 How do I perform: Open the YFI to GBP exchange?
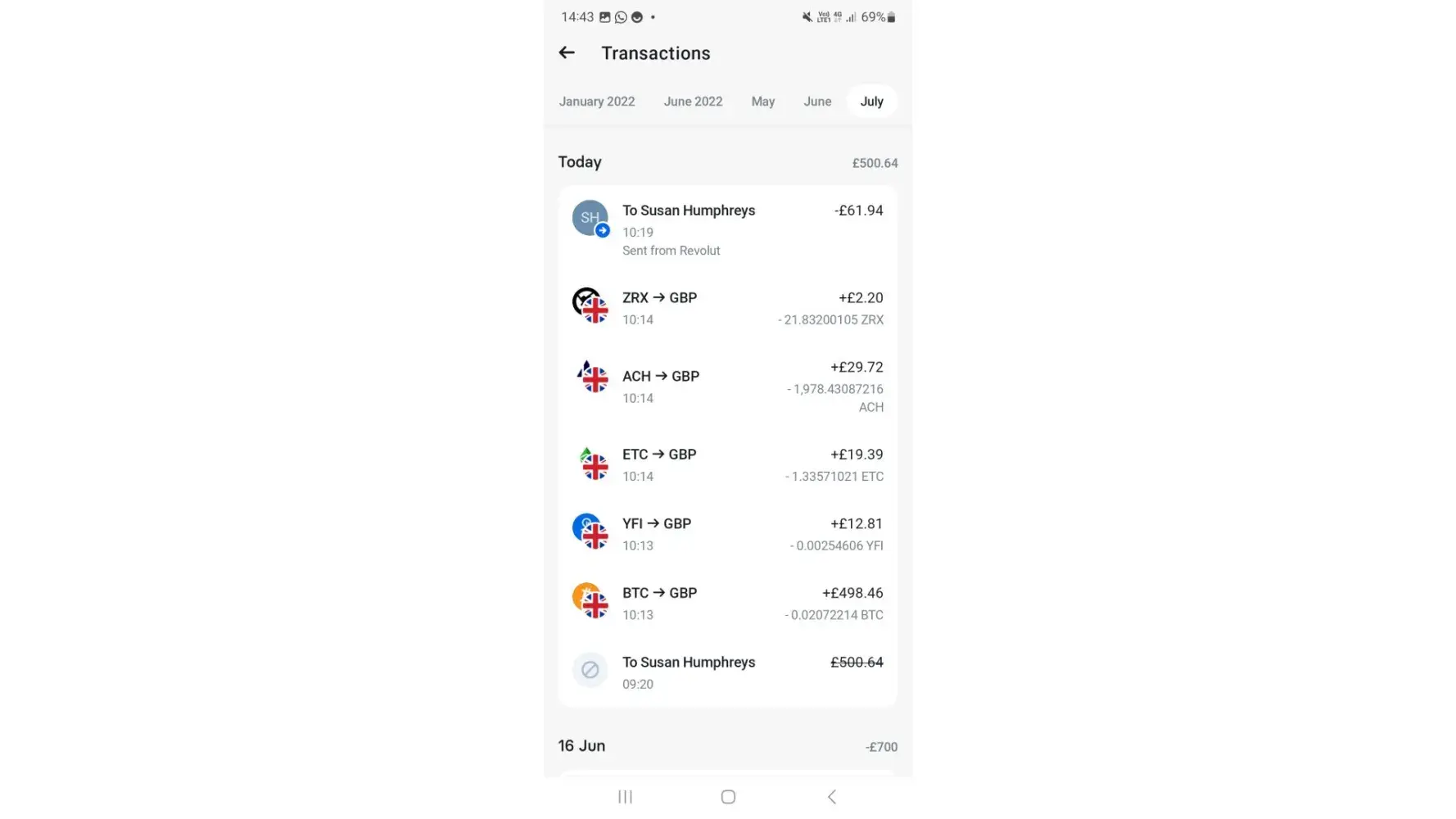click(x=727, y=534)
